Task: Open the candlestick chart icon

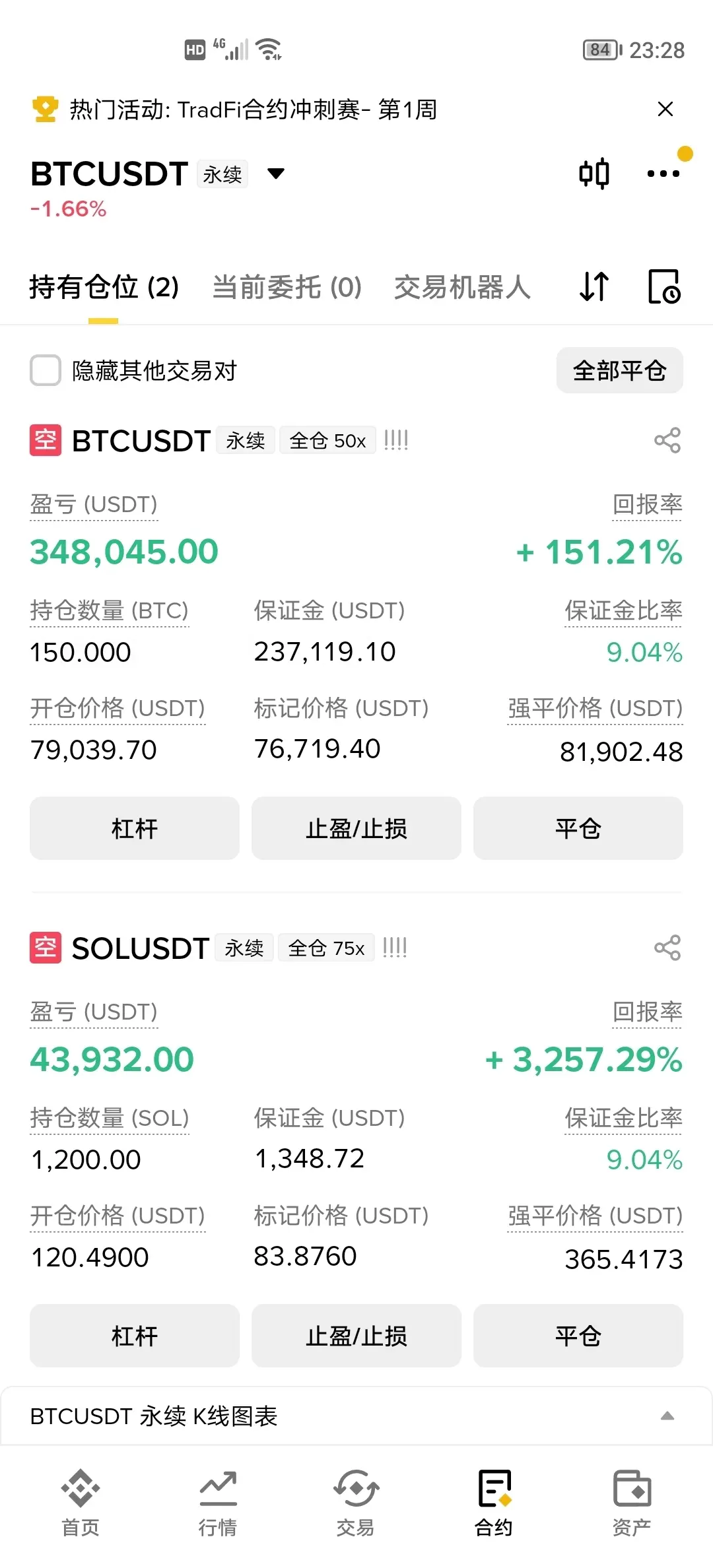Action: (x=594, y=174)
